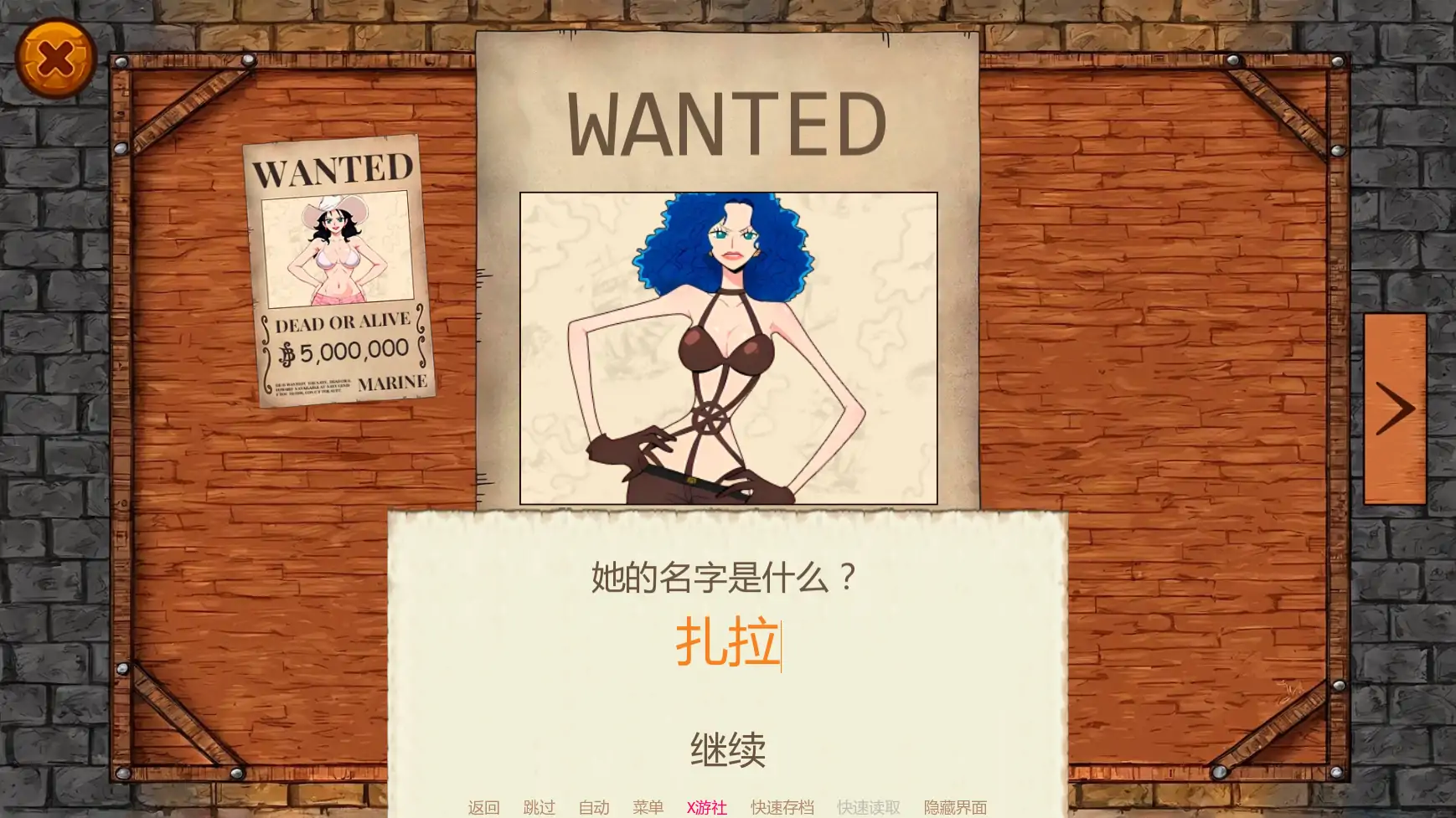Open the small 5,000,000 wanted poster
The image size is (1456, 818).
coord(338,271)
